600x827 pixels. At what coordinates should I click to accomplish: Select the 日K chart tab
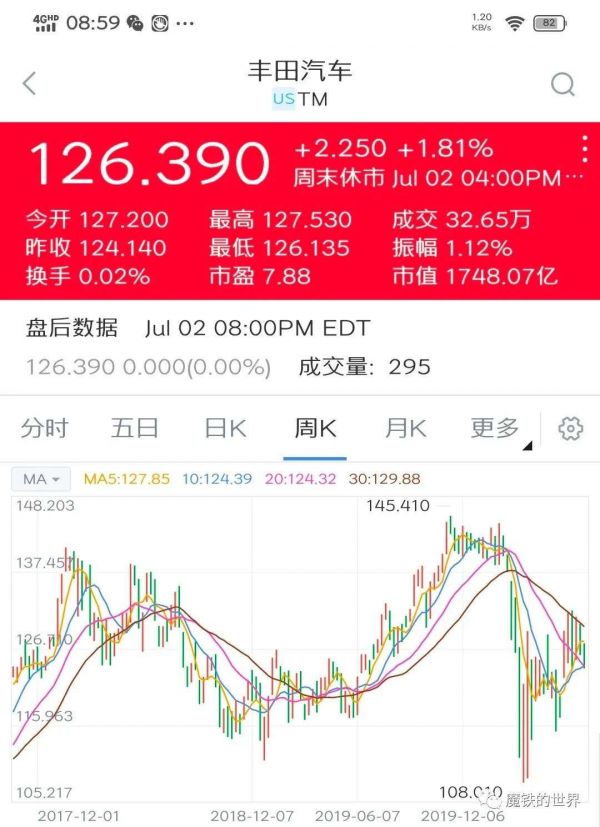pos(225,429)
